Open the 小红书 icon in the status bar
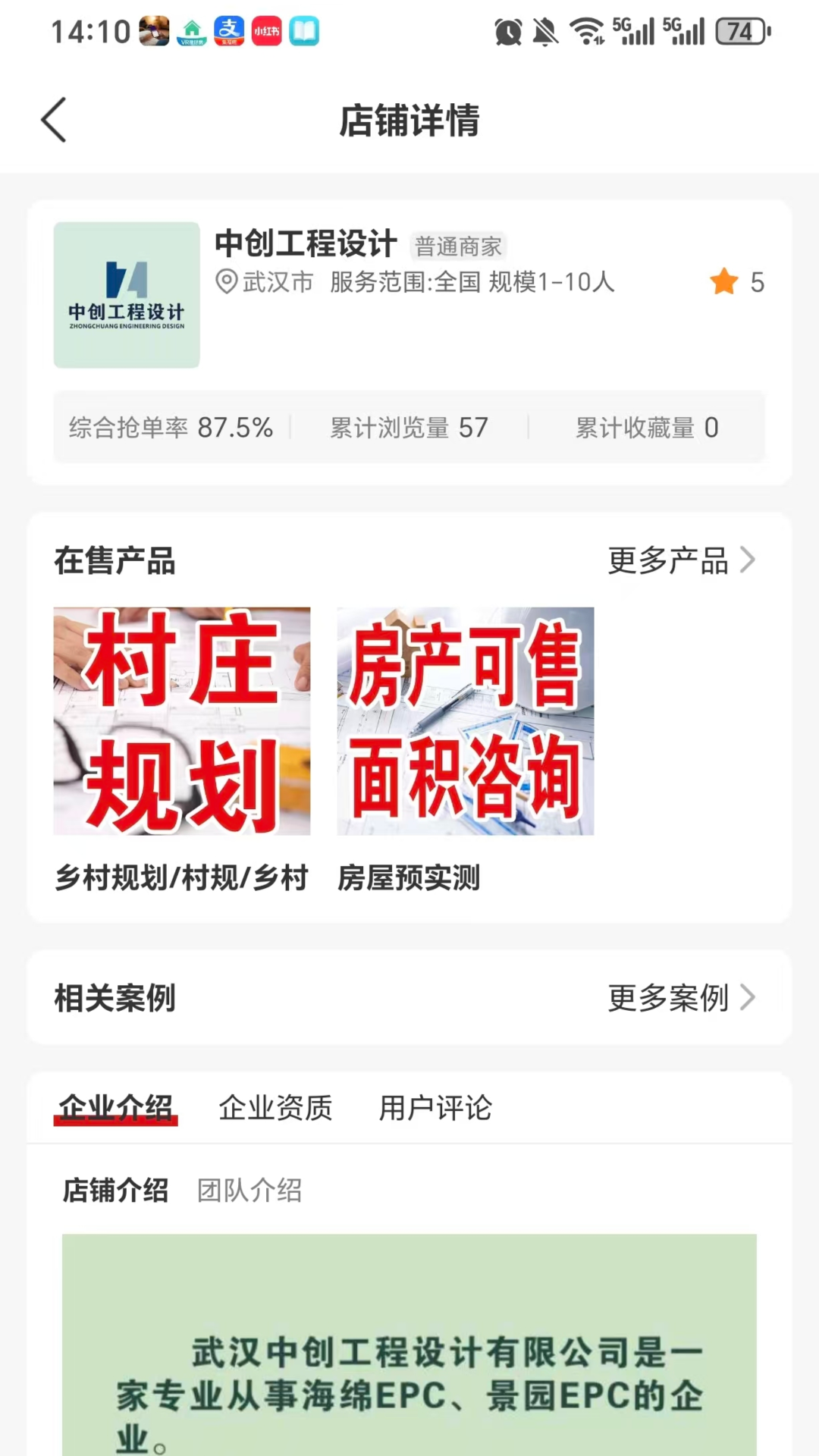The width and height of the screenshot is (819, 1456). click(x=266, y=32)
